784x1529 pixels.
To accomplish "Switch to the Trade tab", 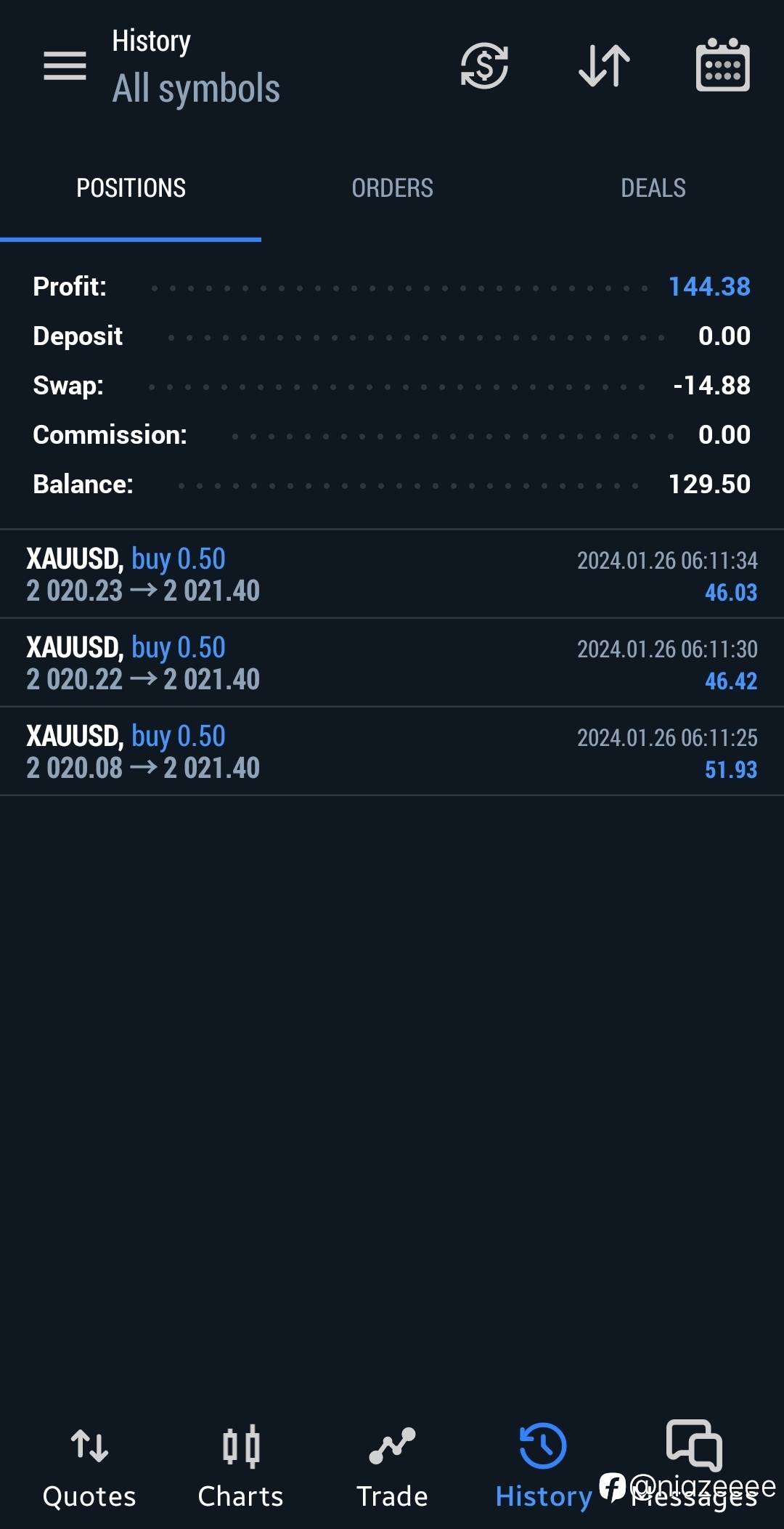I will point(392,1464).
